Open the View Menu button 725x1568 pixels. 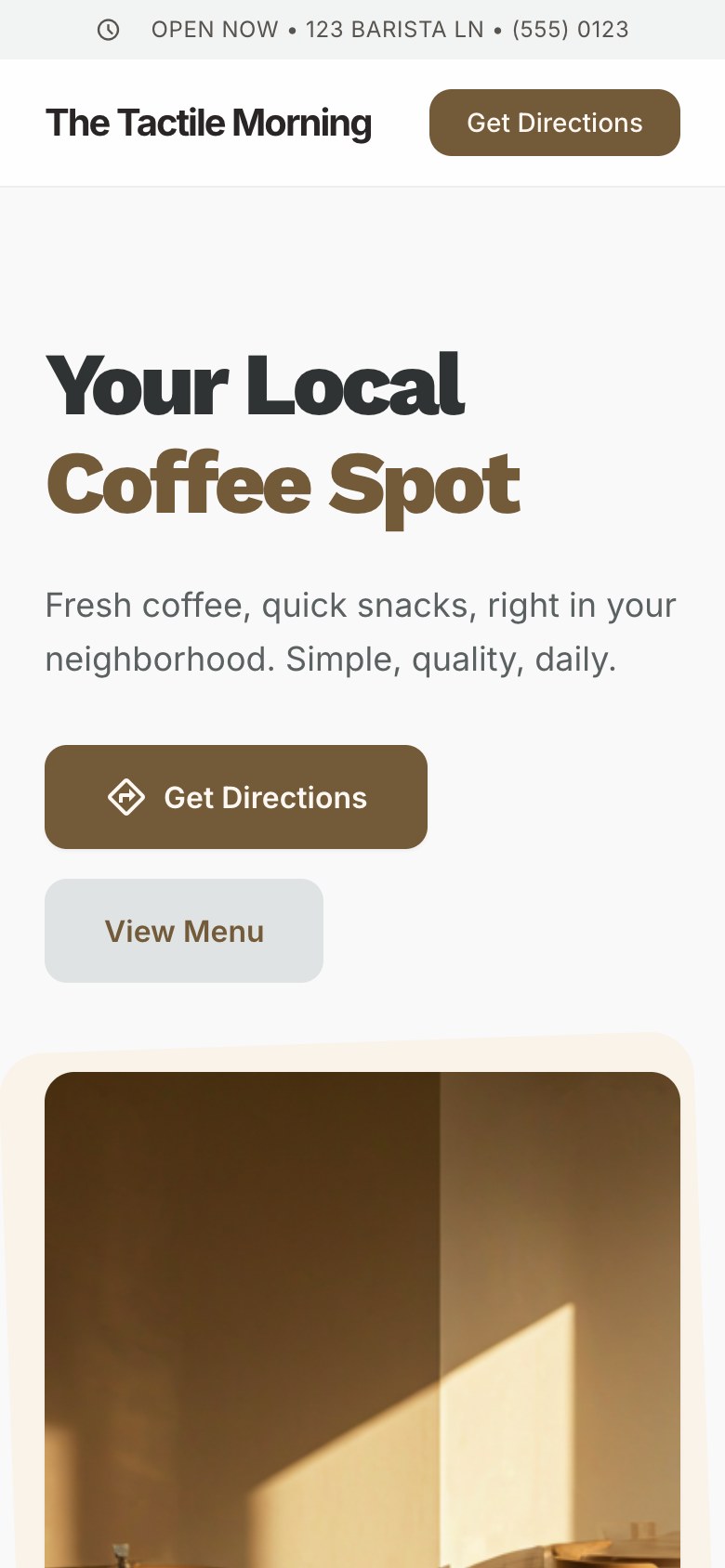184,931
